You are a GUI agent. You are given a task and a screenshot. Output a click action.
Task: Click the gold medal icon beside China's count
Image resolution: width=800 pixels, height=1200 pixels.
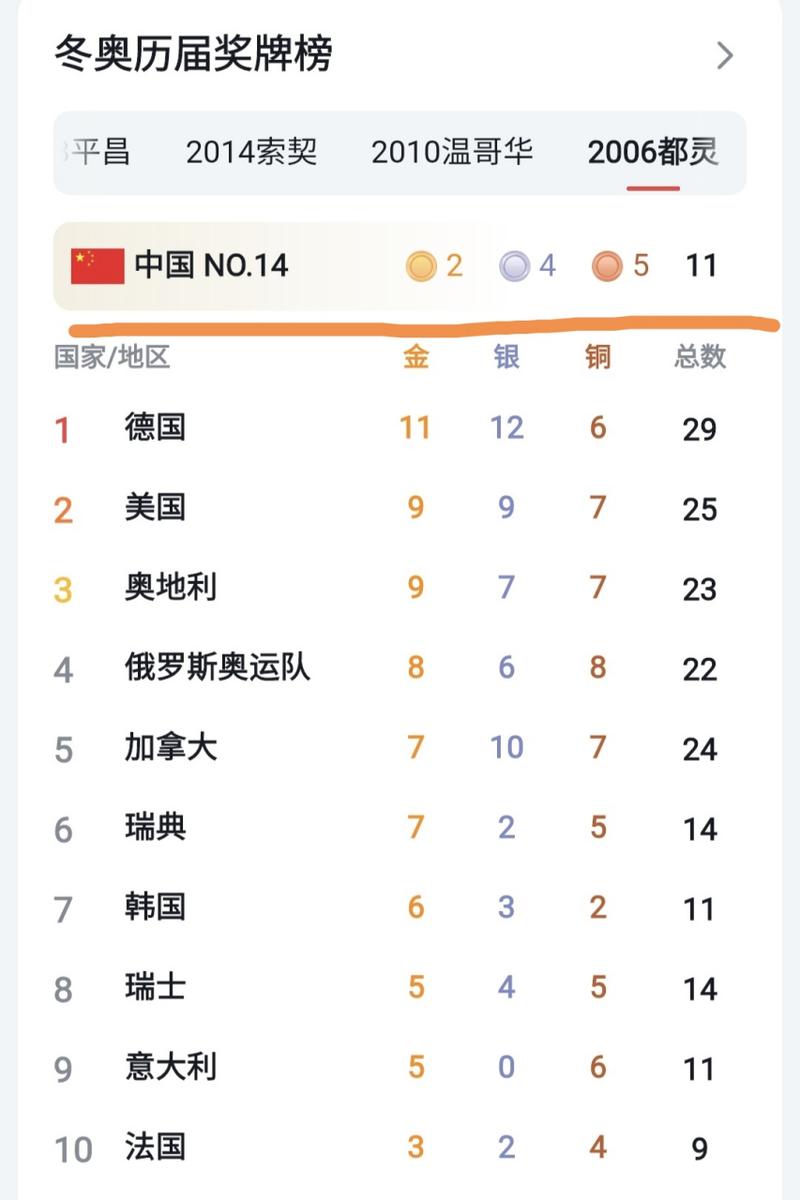click(x=424, y=266)
